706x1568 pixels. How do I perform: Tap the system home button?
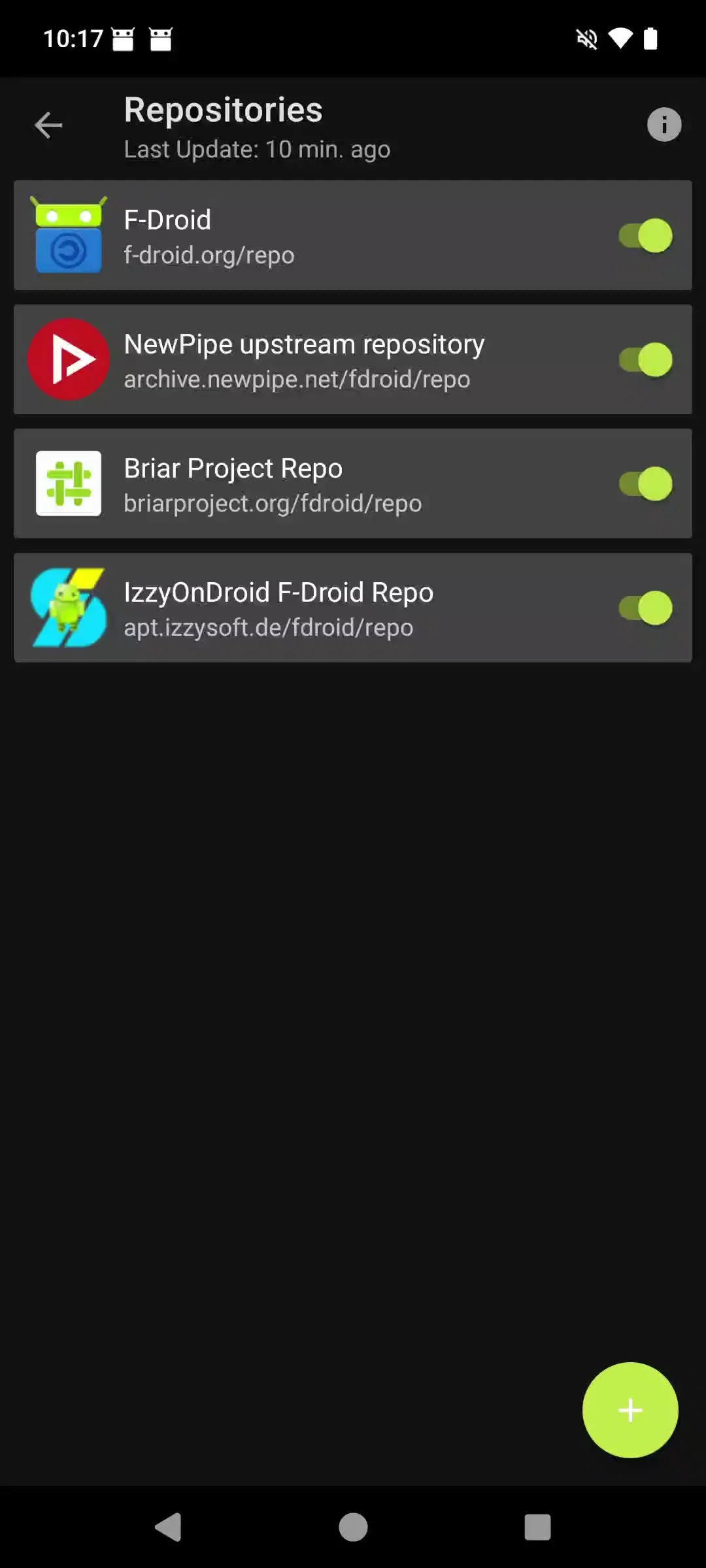click(353, 1527)
